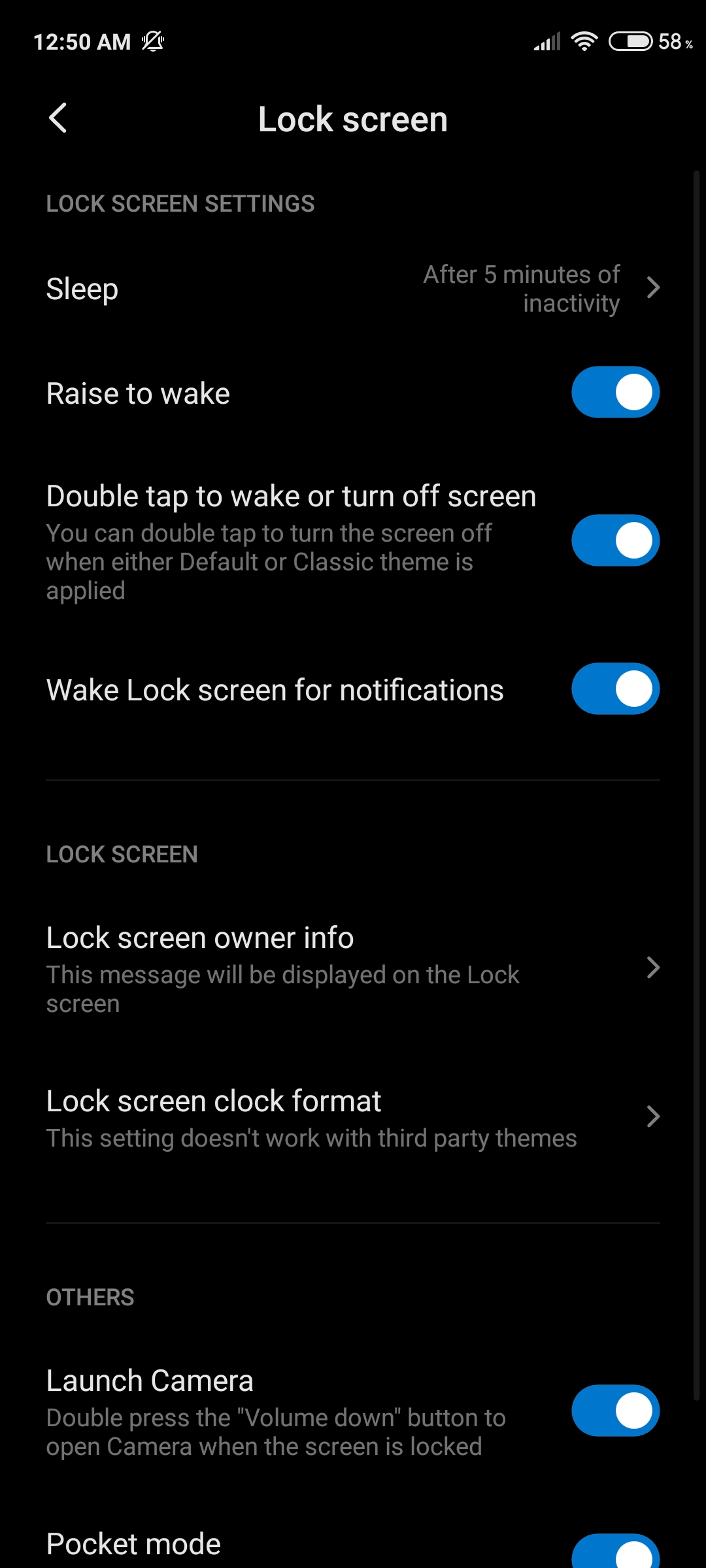Click the battery percentage indicator
This screenshot has height=1568, width=706.
673,42
